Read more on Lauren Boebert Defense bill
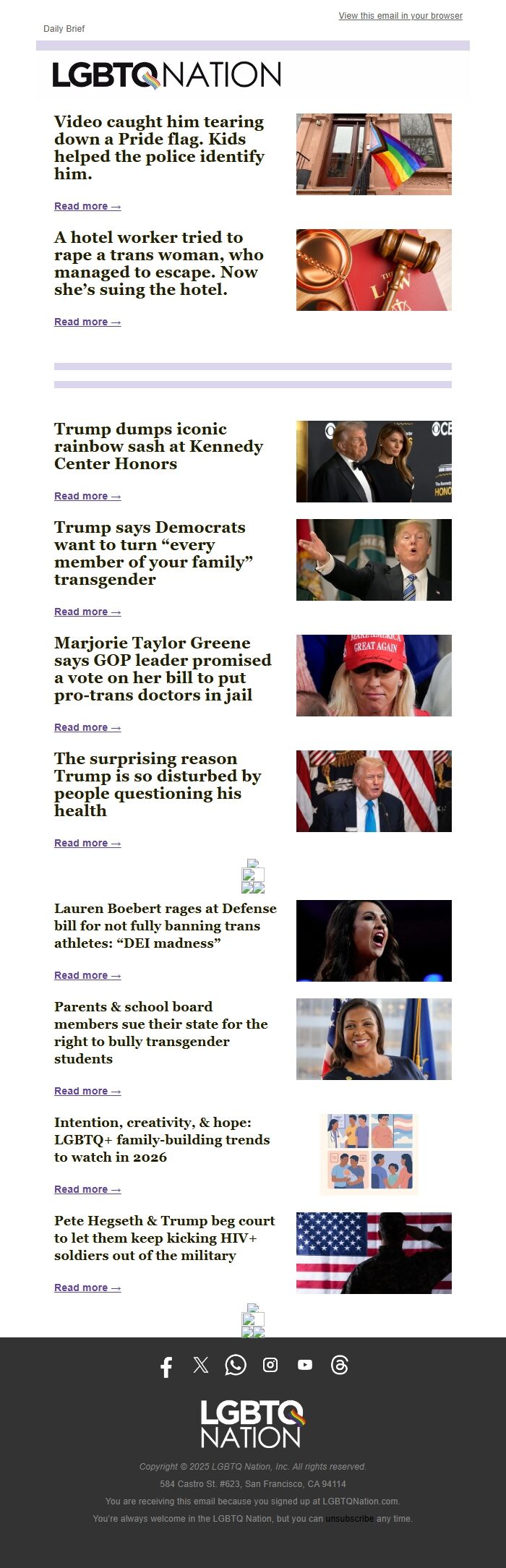 (87, 975)
